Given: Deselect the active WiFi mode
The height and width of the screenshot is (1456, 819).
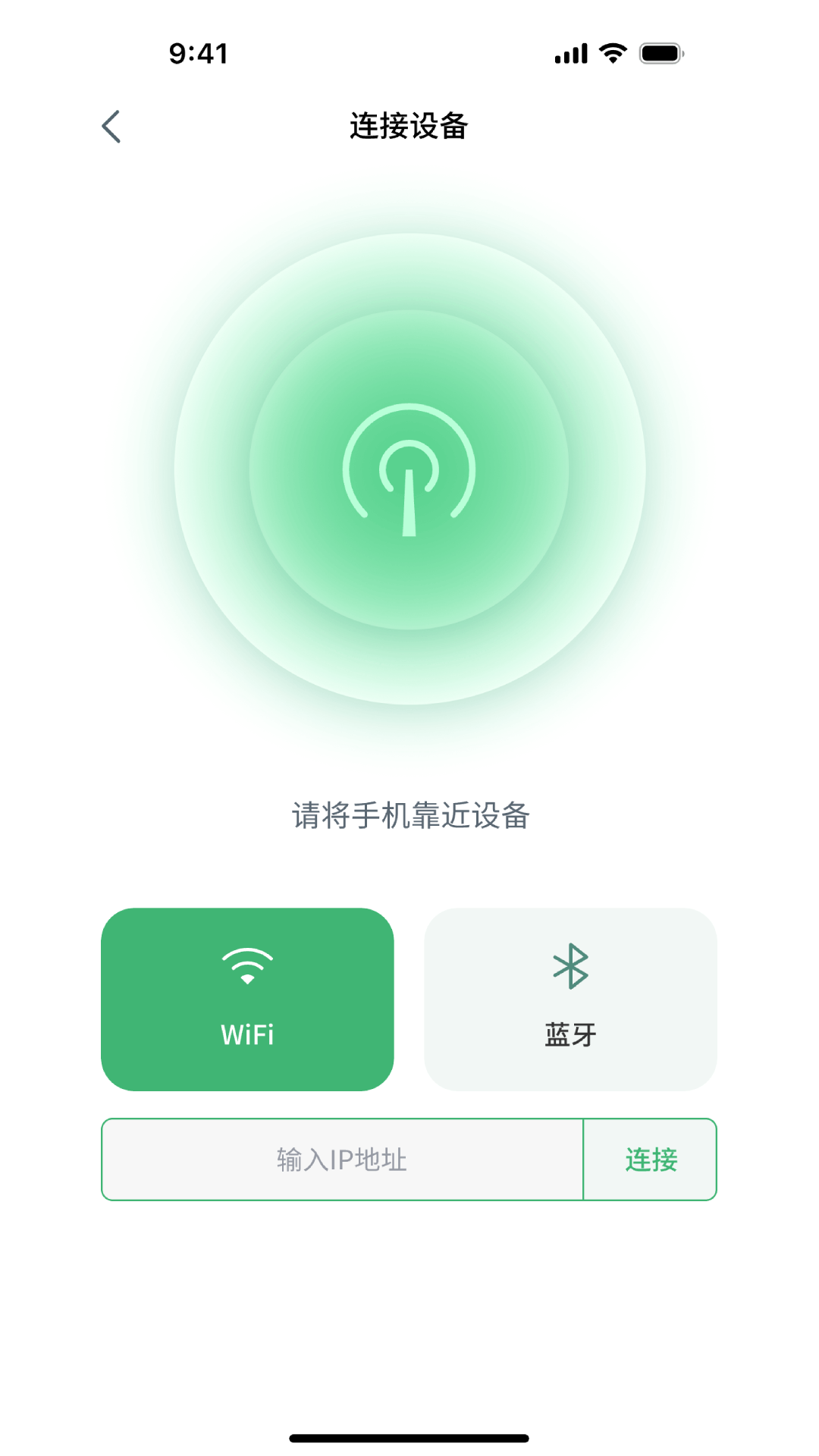Looking at the screenshot, I should [247, 997].
